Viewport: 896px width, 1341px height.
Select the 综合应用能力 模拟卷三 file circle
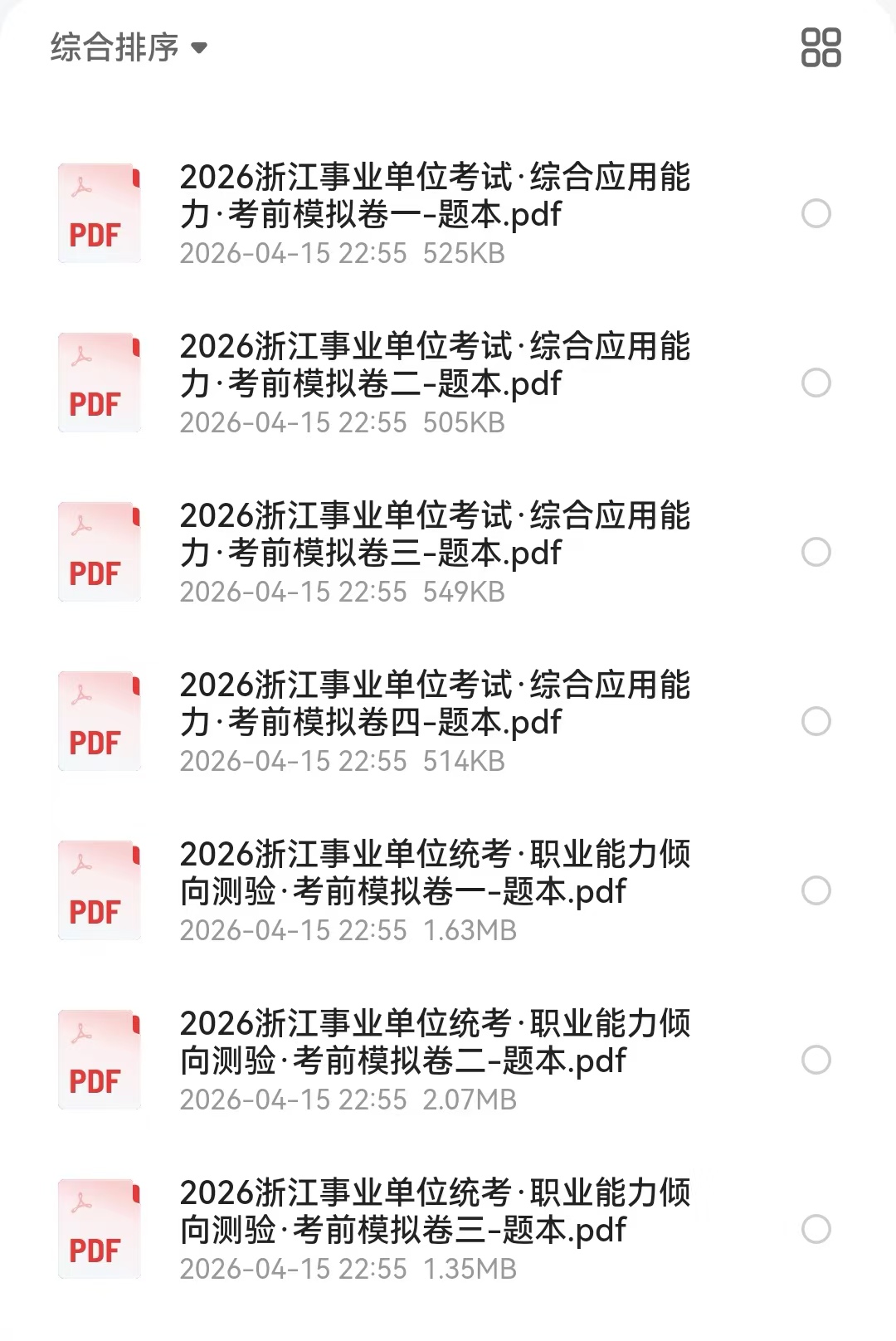(816, 553)
